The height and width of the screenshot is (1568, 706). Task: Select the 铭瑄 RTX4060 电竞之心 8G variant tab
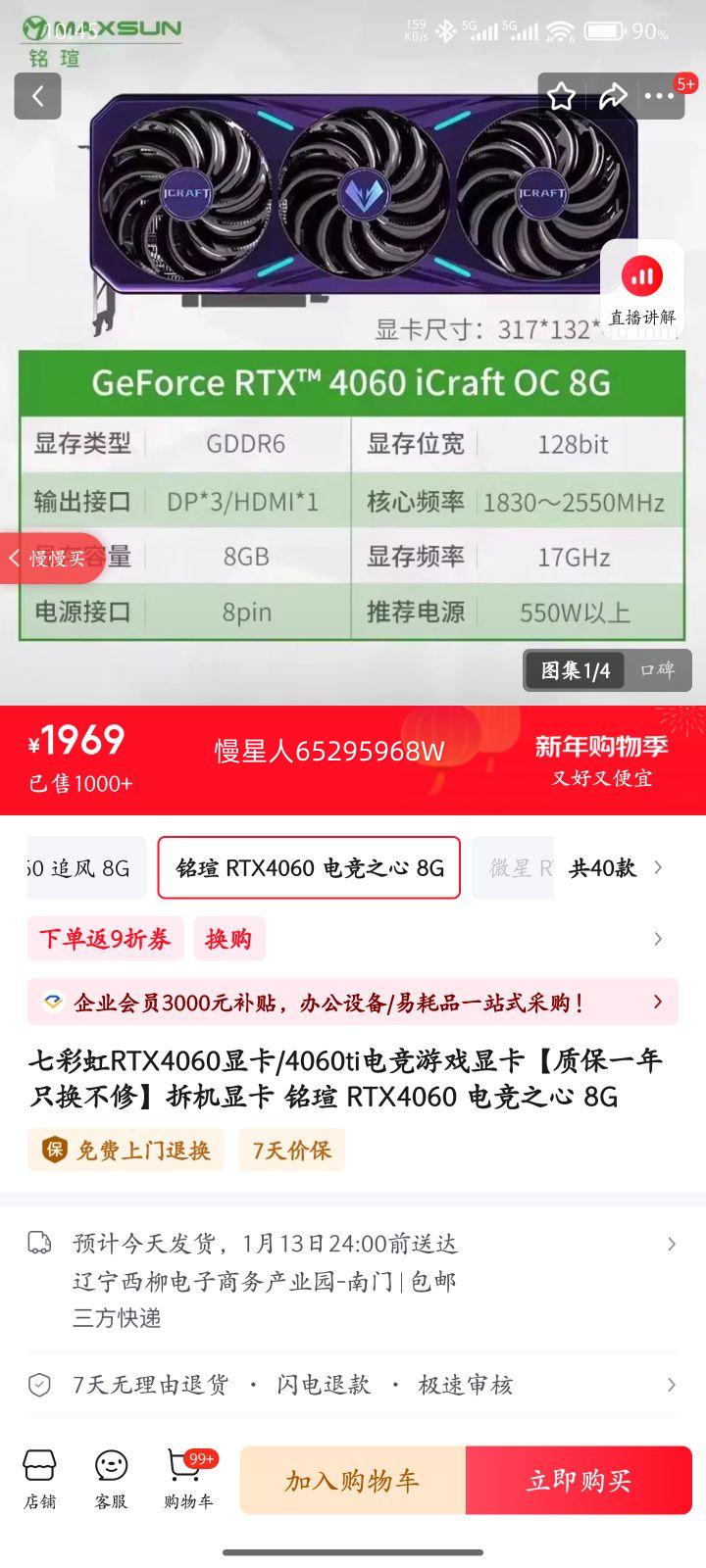(309, 868)
